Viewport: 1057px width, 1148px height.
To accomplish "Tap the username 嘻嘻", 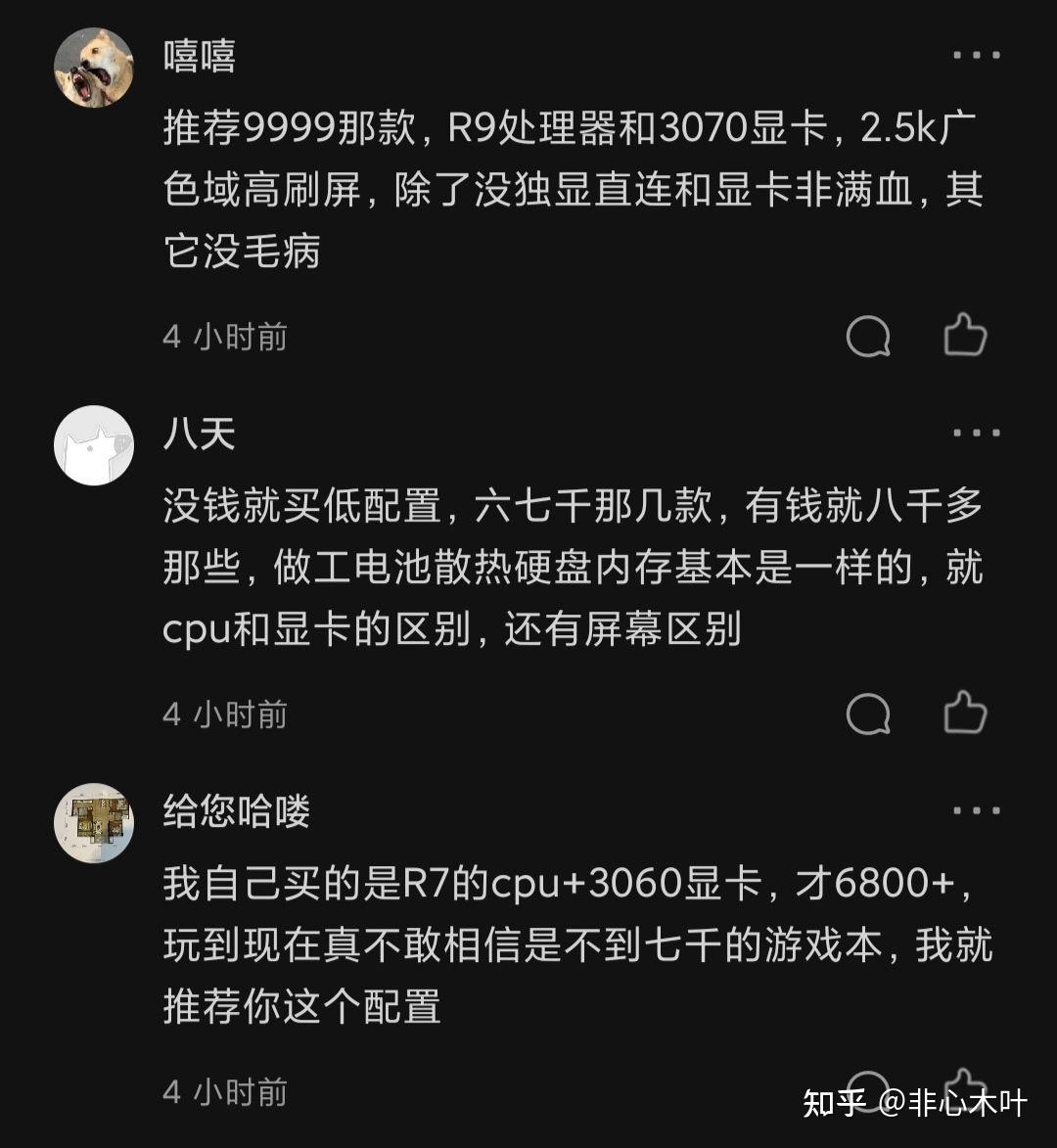I will [x=200, y=57].
